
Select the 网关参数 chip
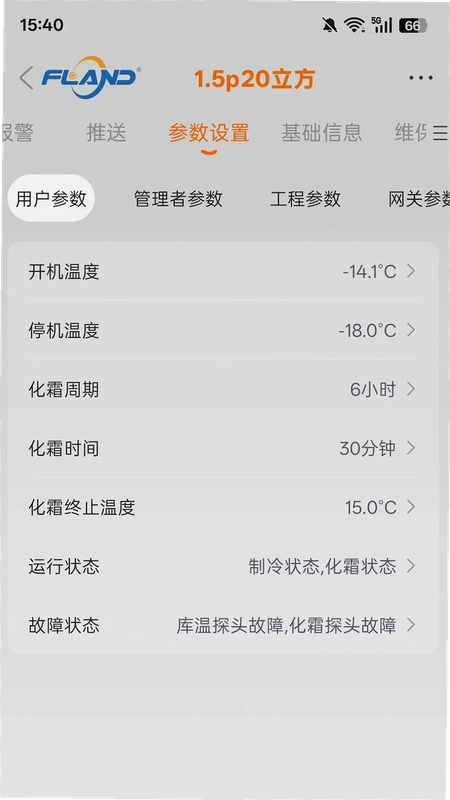click(x=419, y=198)
